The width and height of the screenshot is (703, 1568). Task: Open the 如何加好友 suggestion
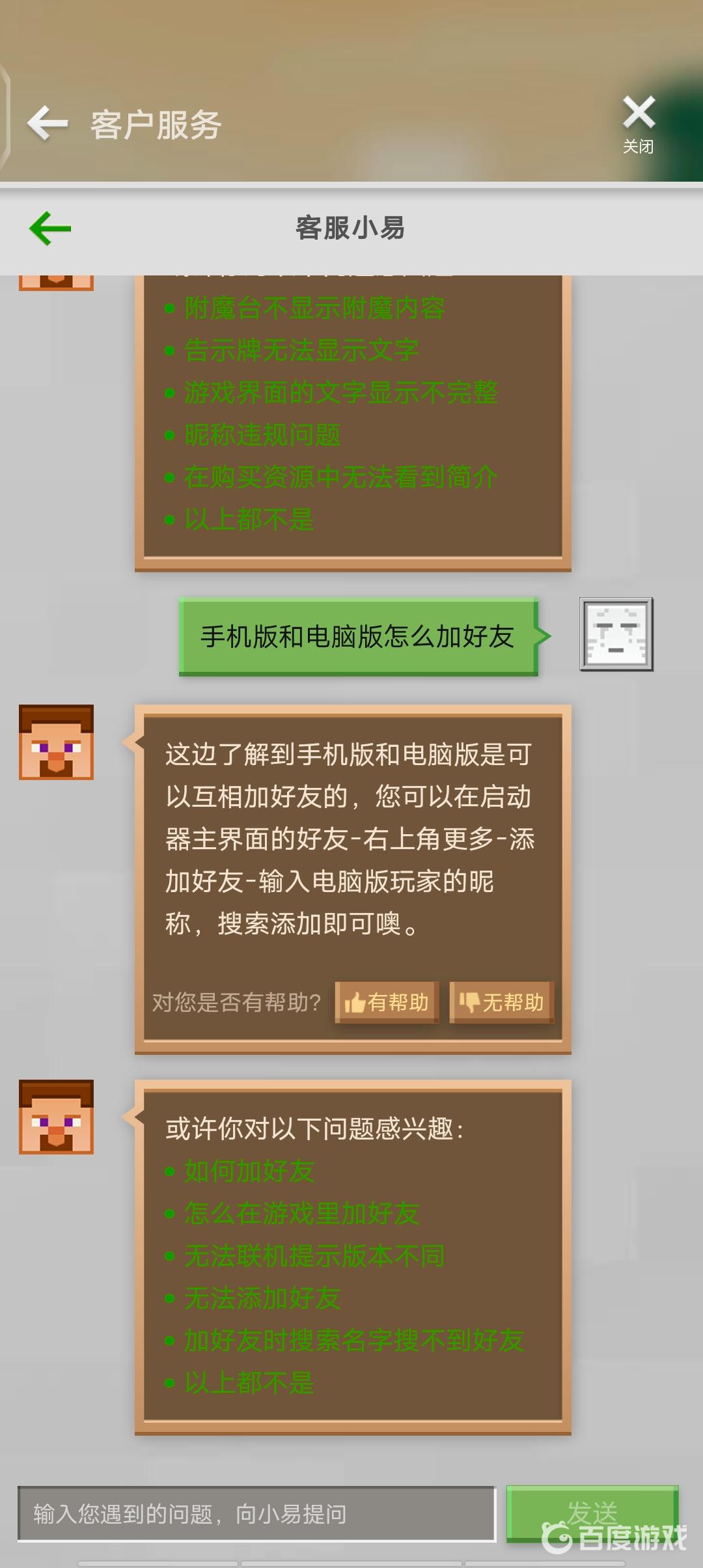249,1171
